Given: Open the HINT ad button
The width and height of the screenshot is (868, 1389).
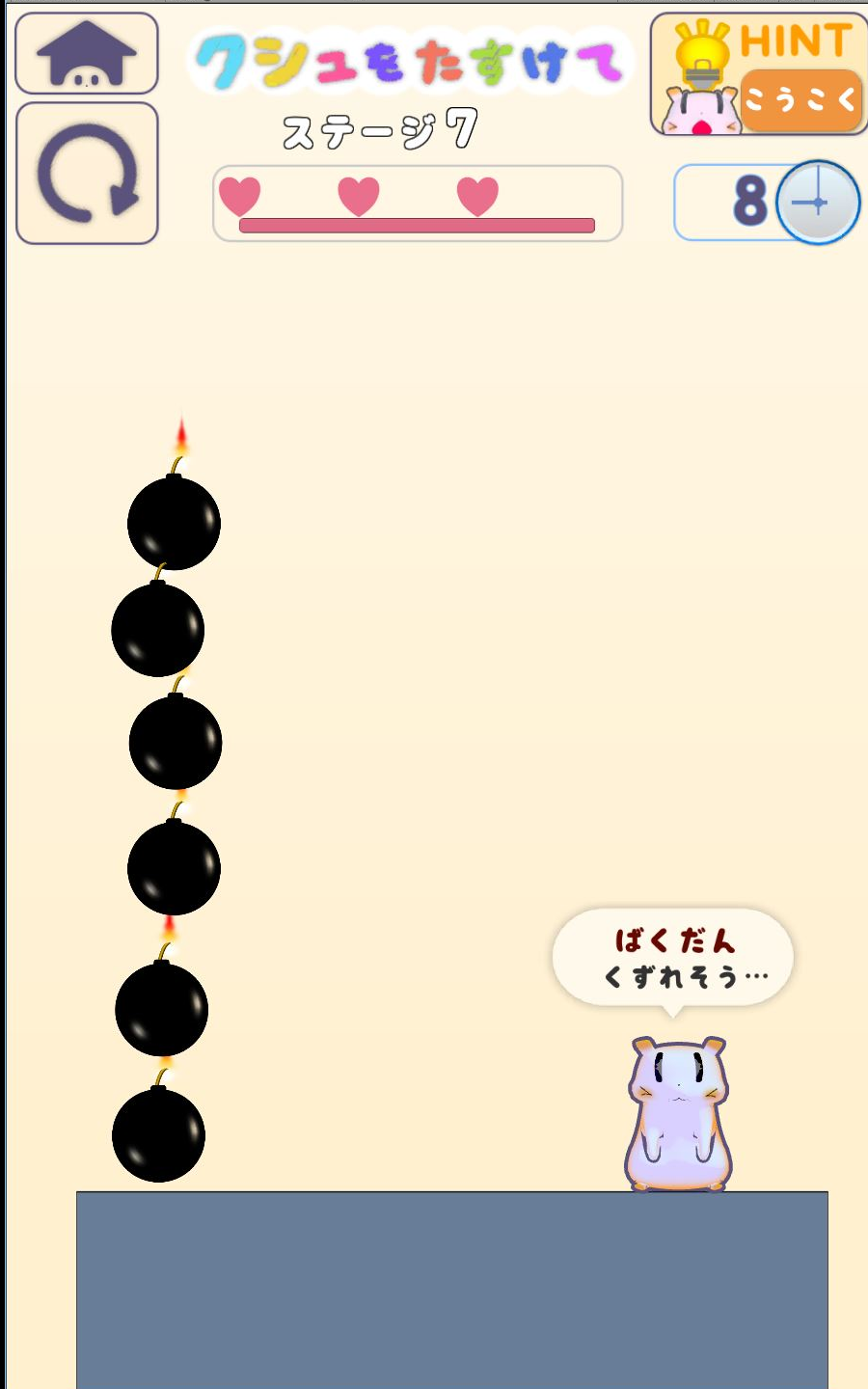Looking at the screenshot, I should (759, 74).
